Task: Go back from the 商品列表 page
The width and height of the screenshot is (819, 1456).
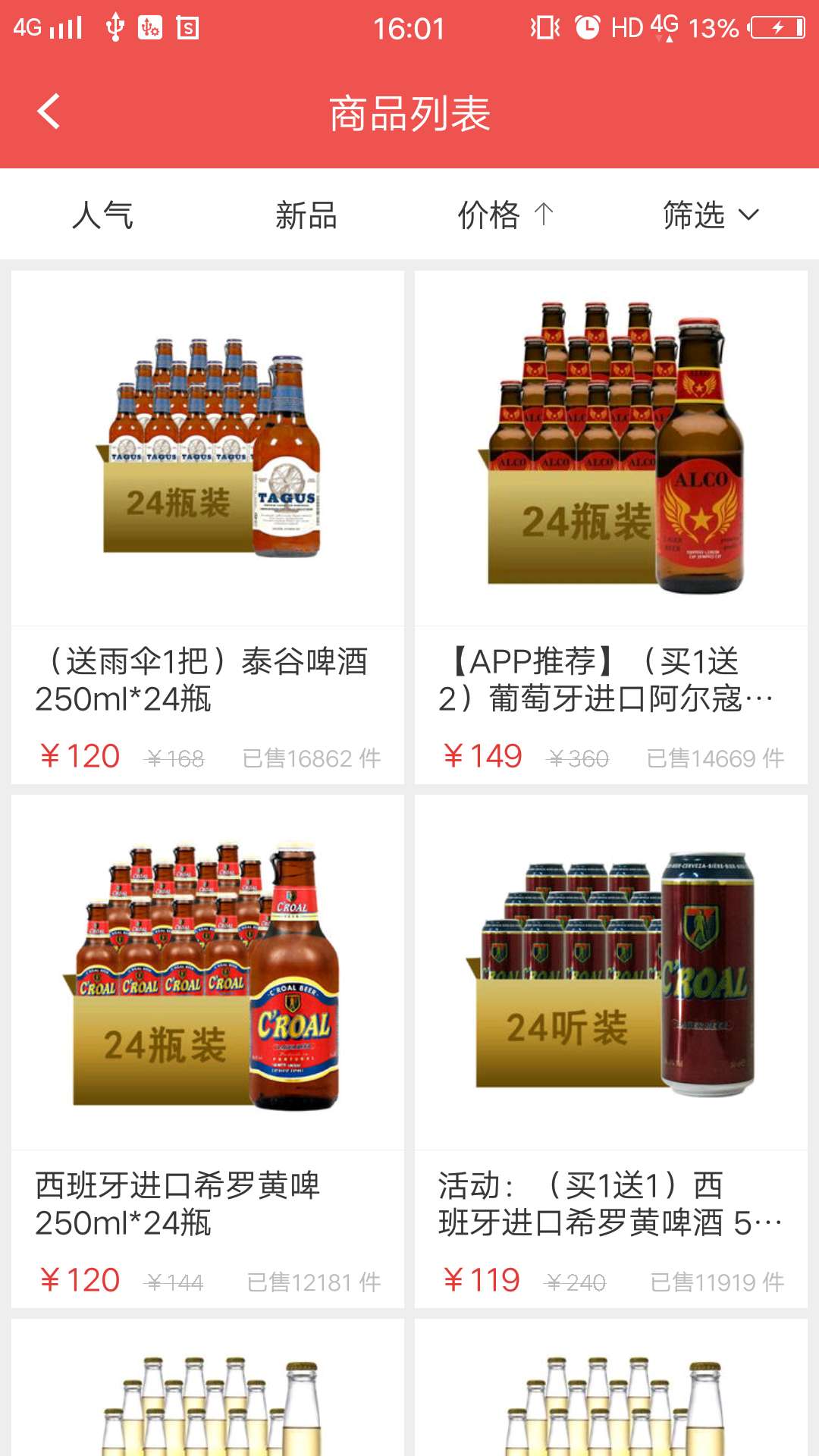Action: 49,112
